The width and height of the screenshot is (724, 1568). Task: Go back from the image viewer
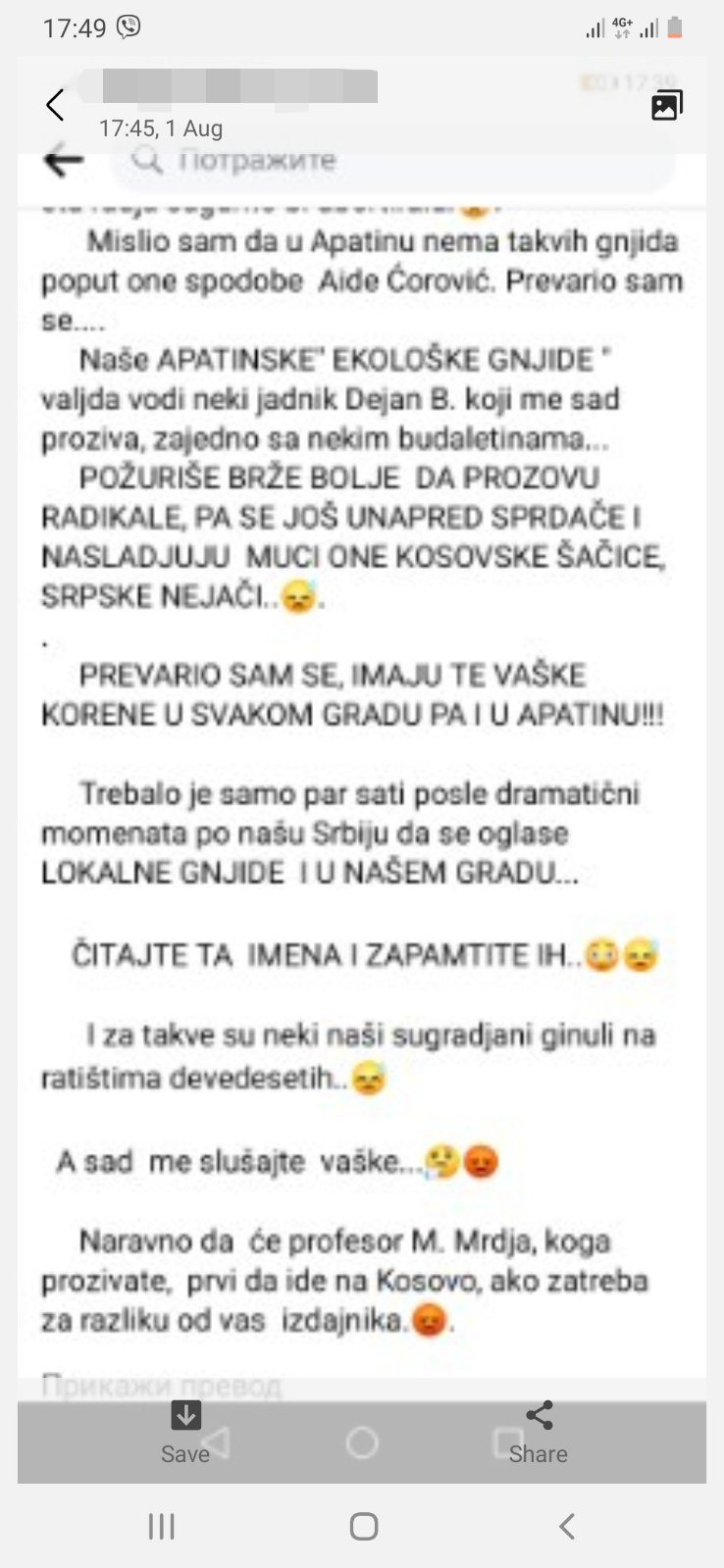[55, 105]
